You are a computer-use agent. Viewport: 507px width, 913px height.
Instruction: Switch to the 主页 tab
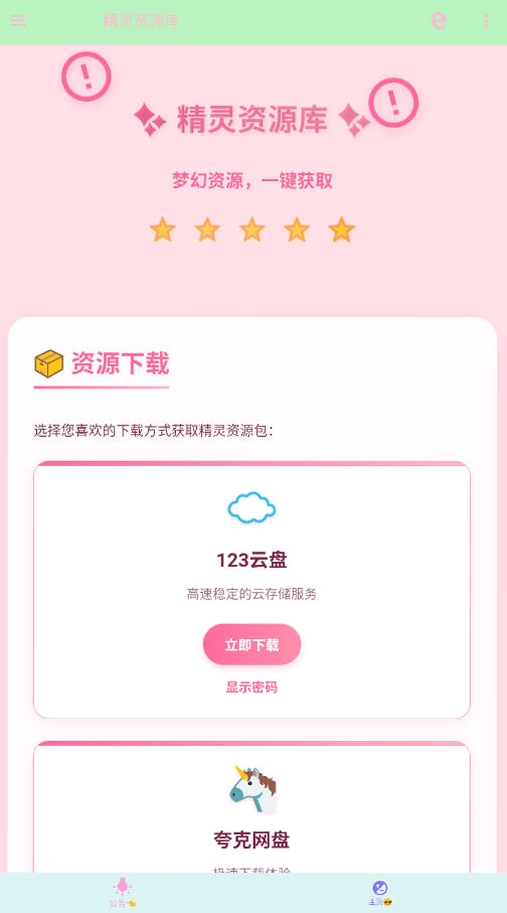(380, 893)
